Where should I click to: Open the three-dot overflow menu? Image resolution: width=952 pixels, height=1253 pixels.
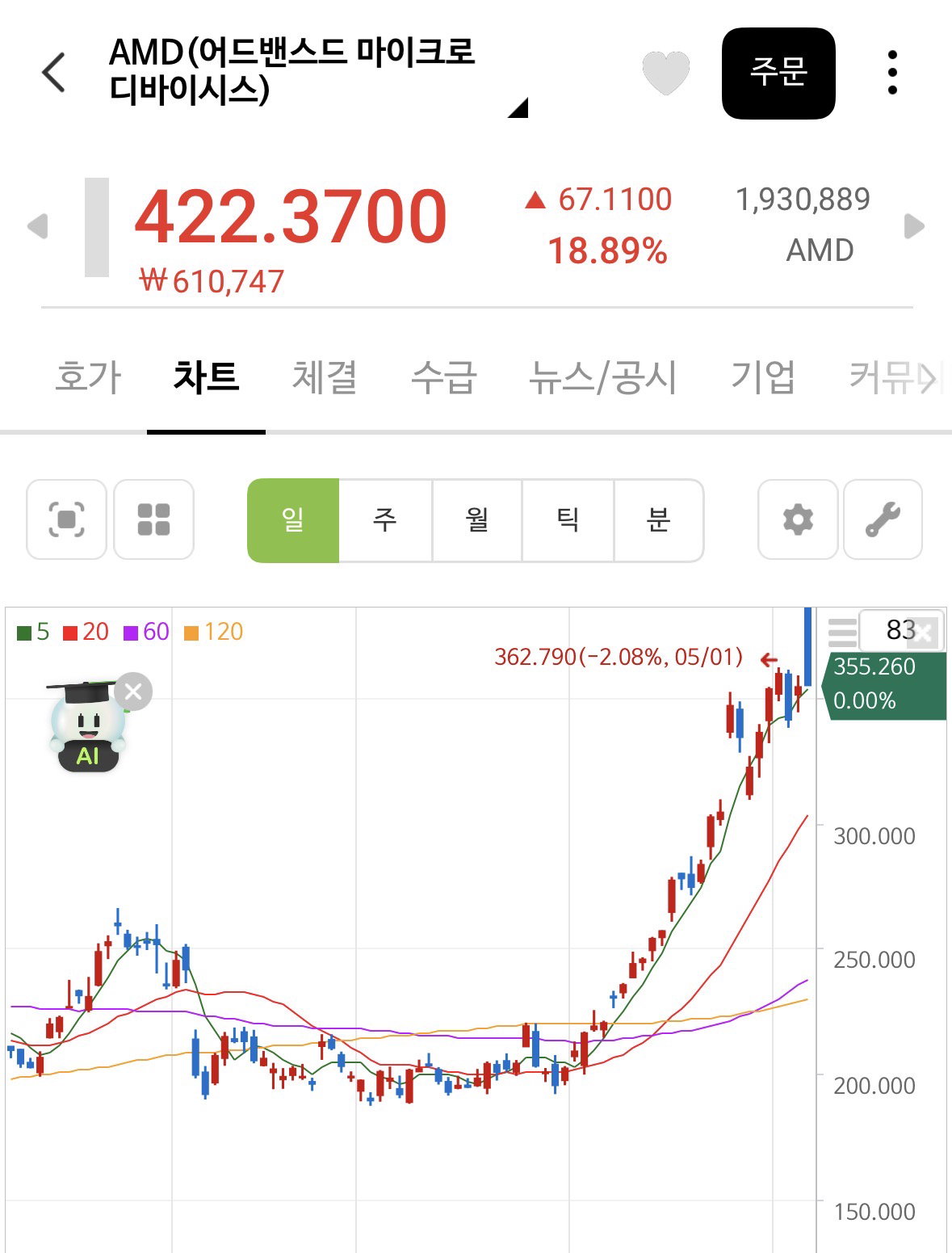coord(892,73)
